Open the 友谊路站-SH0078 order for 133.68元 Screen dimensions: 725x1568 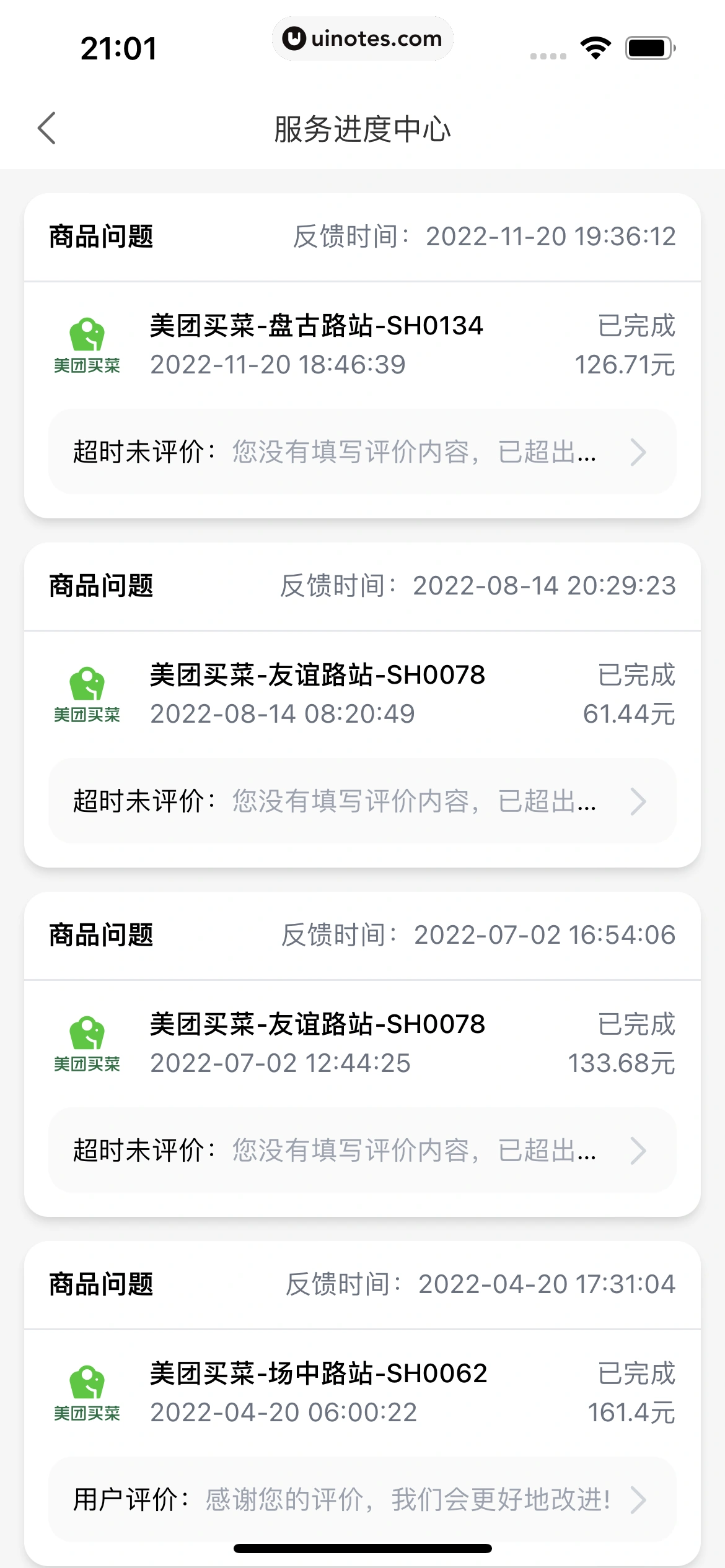(362, 1043)
